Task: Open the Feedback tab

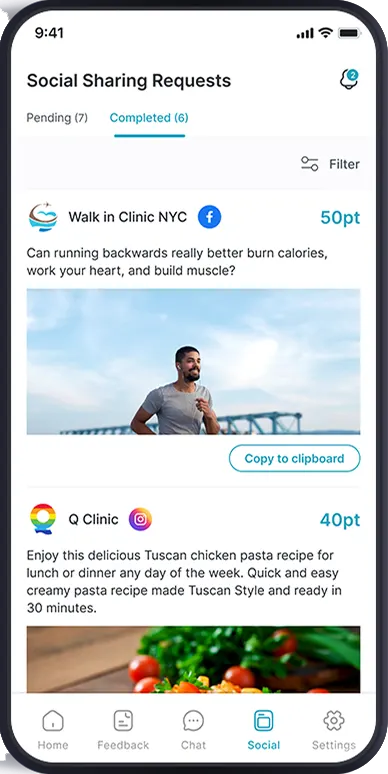Action: [123, 730]
